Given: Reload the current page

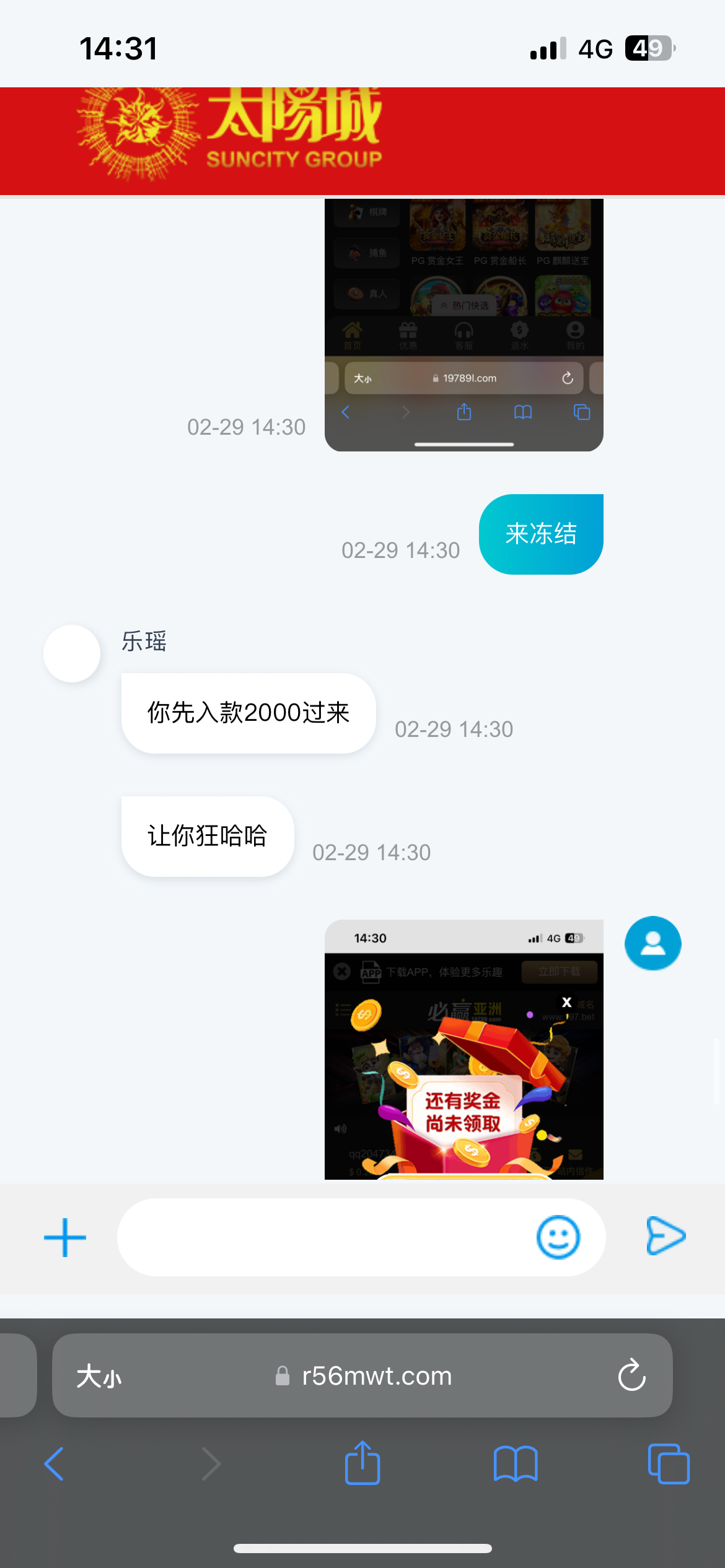Looking at the screenshot, I should pyautogui.click(x=631, y=1376).
